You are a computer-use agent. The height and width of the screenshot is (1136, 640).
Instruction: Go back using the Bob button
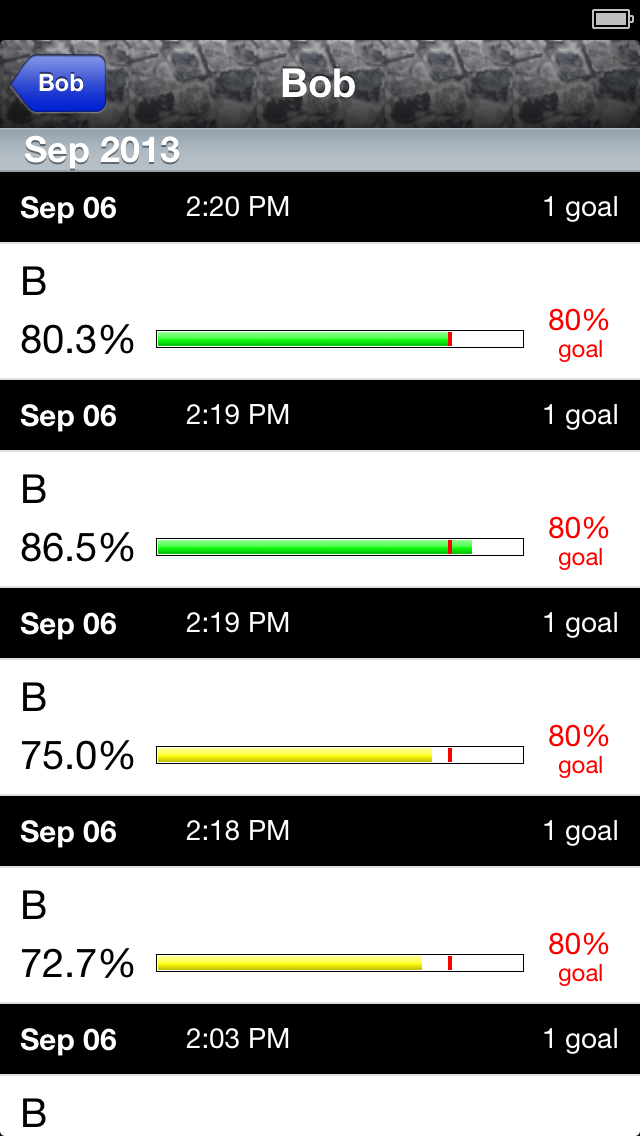pyautogui.click(x=59, y=83)
